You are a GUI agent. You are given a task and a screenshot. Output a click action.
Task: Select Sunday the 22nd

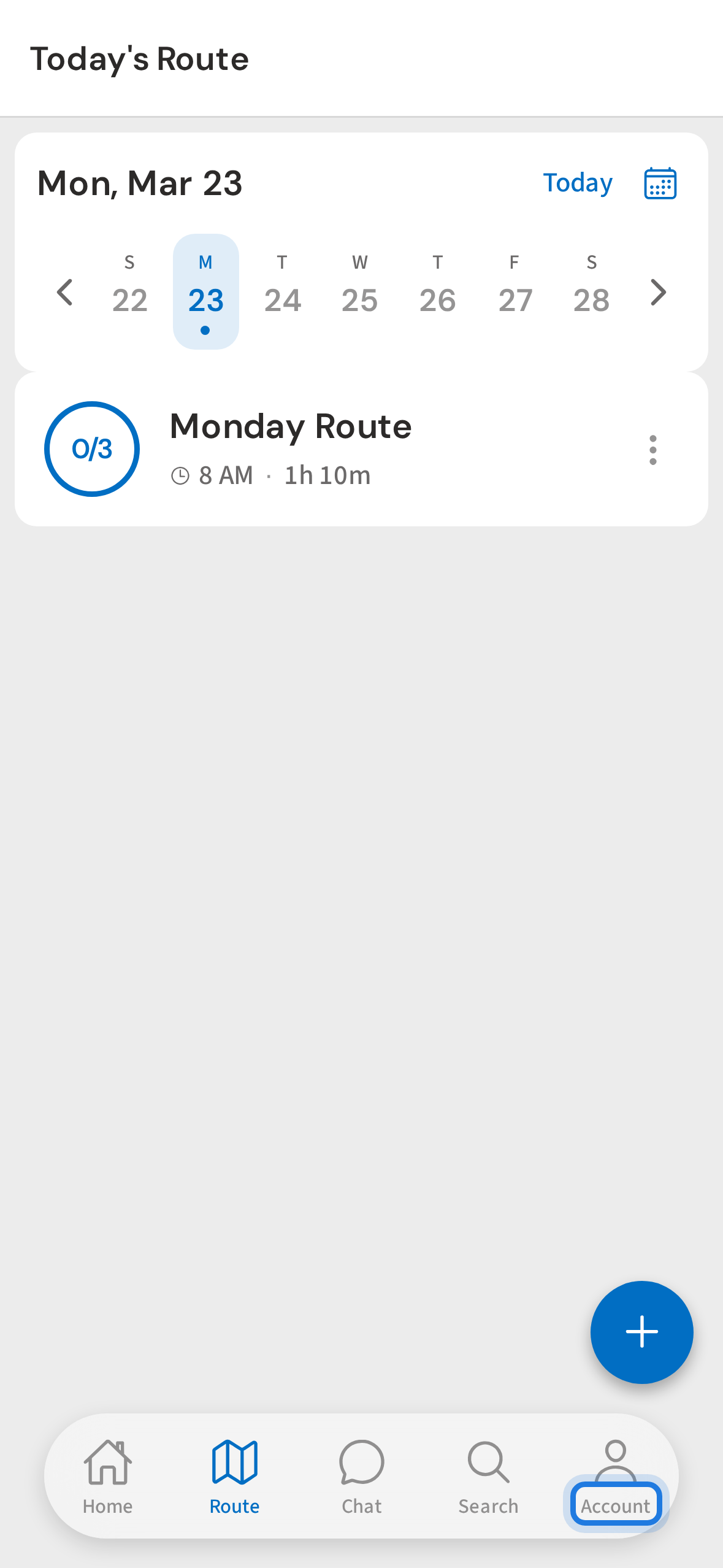point(129,291)
